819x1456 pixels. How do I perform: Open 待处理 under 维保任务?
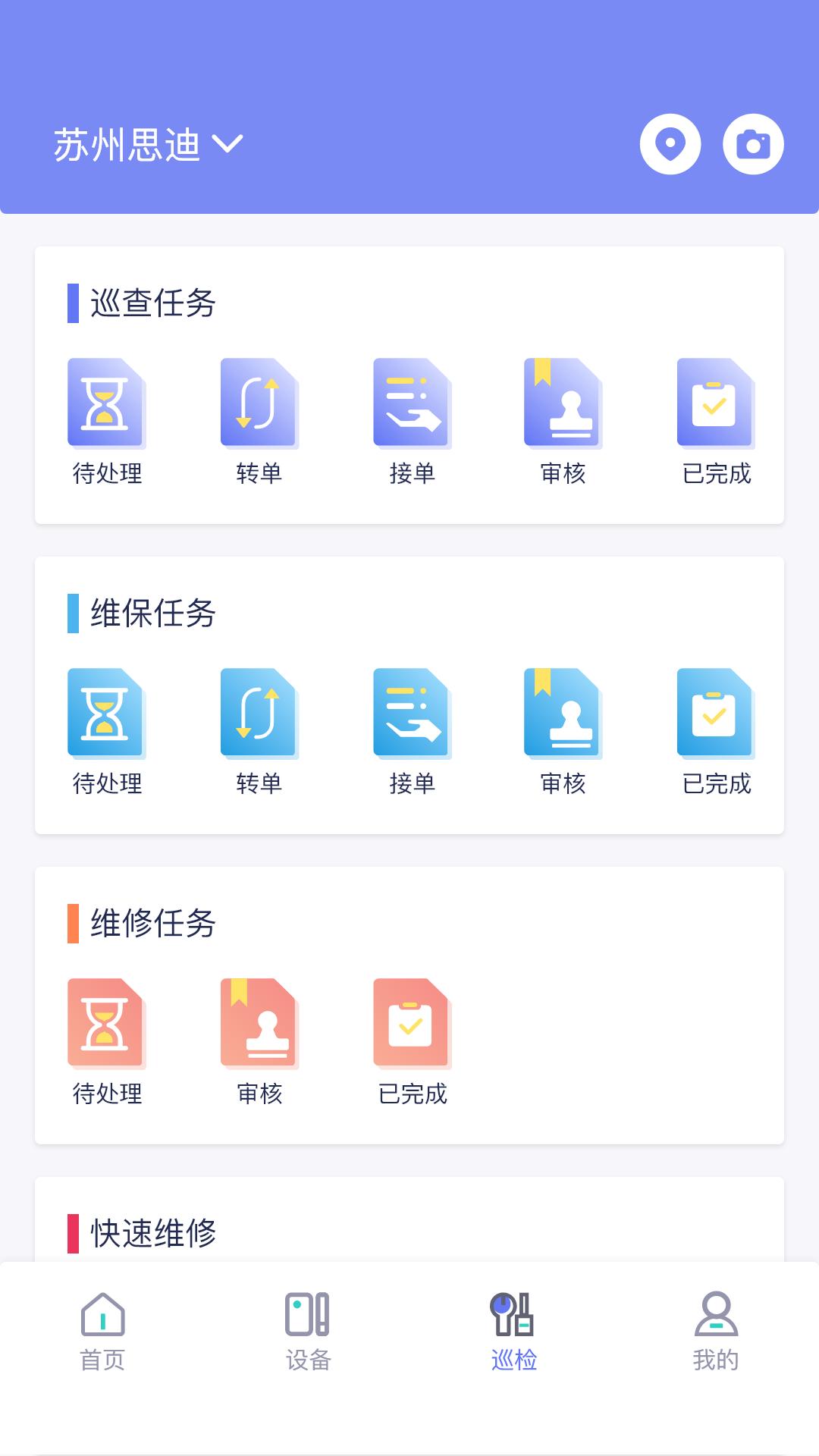click(106, 731)
